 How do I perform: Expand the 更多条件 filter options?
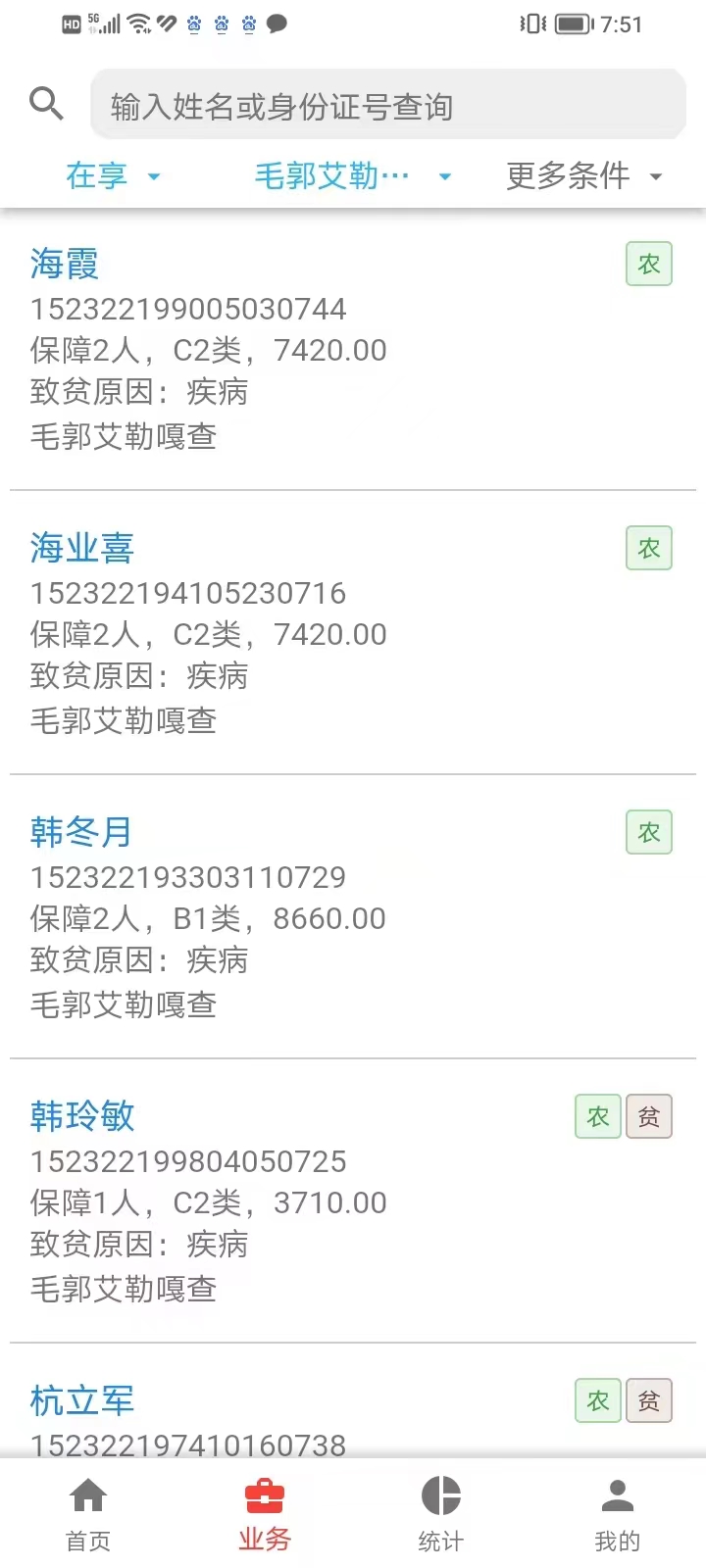584,176
